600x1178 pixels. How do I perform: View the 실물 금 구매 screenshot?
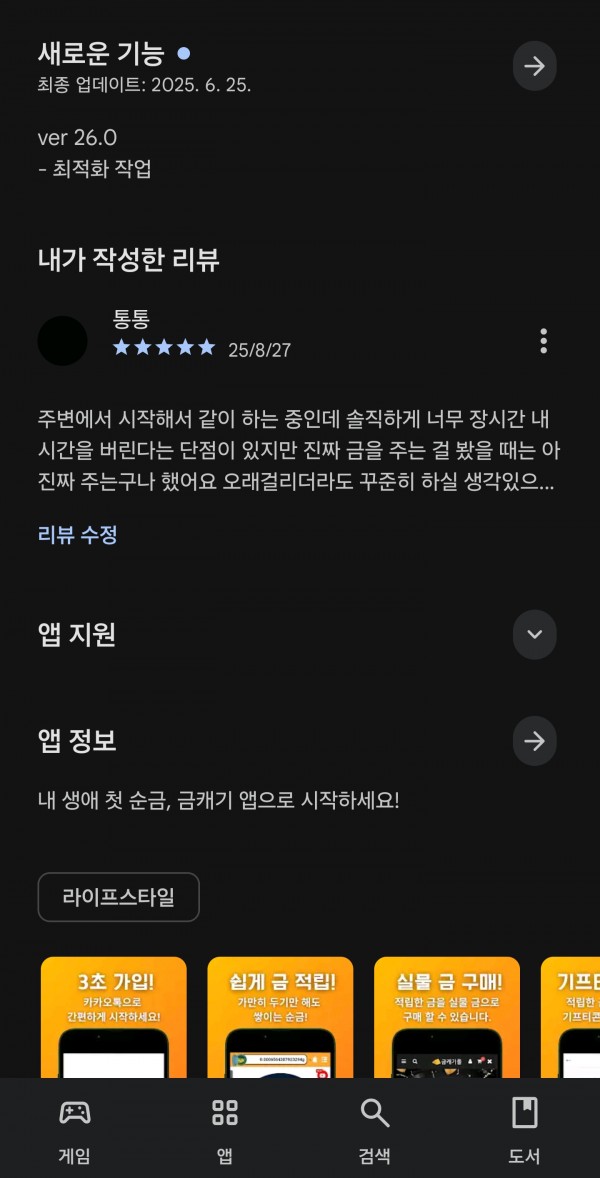447,1015
